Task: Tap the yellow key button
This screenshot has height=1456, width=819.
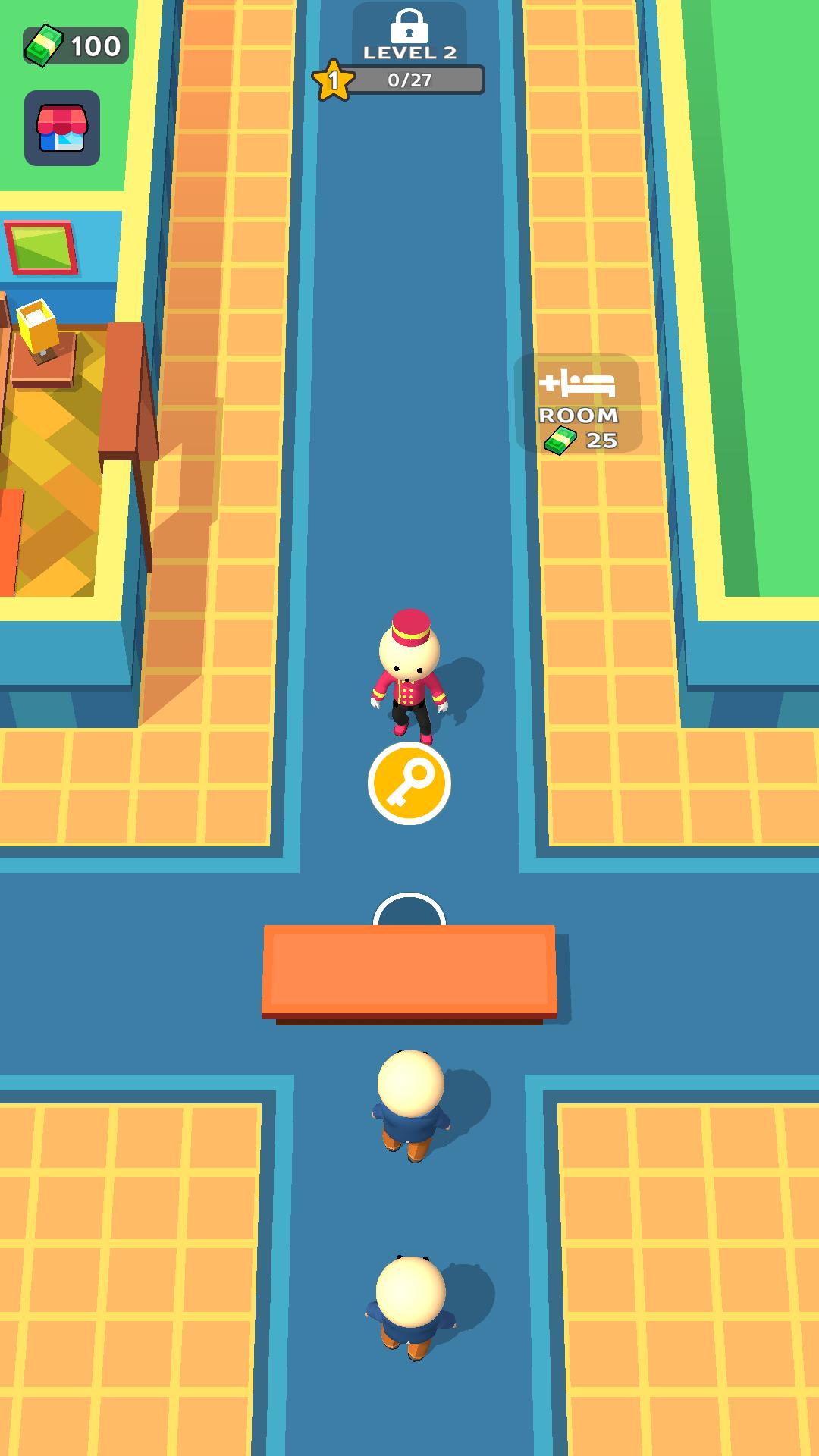Action: (409, 783)
